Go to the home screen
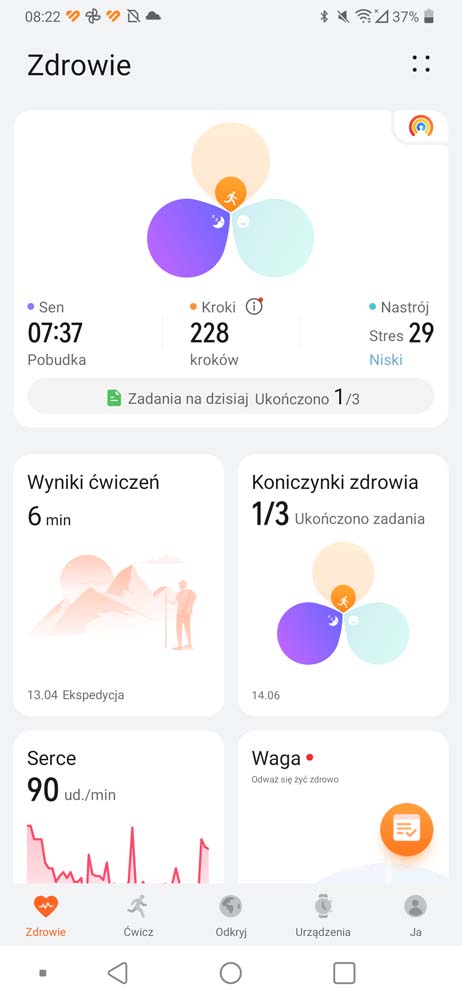462x1000 pixels. tap(230, 973)
